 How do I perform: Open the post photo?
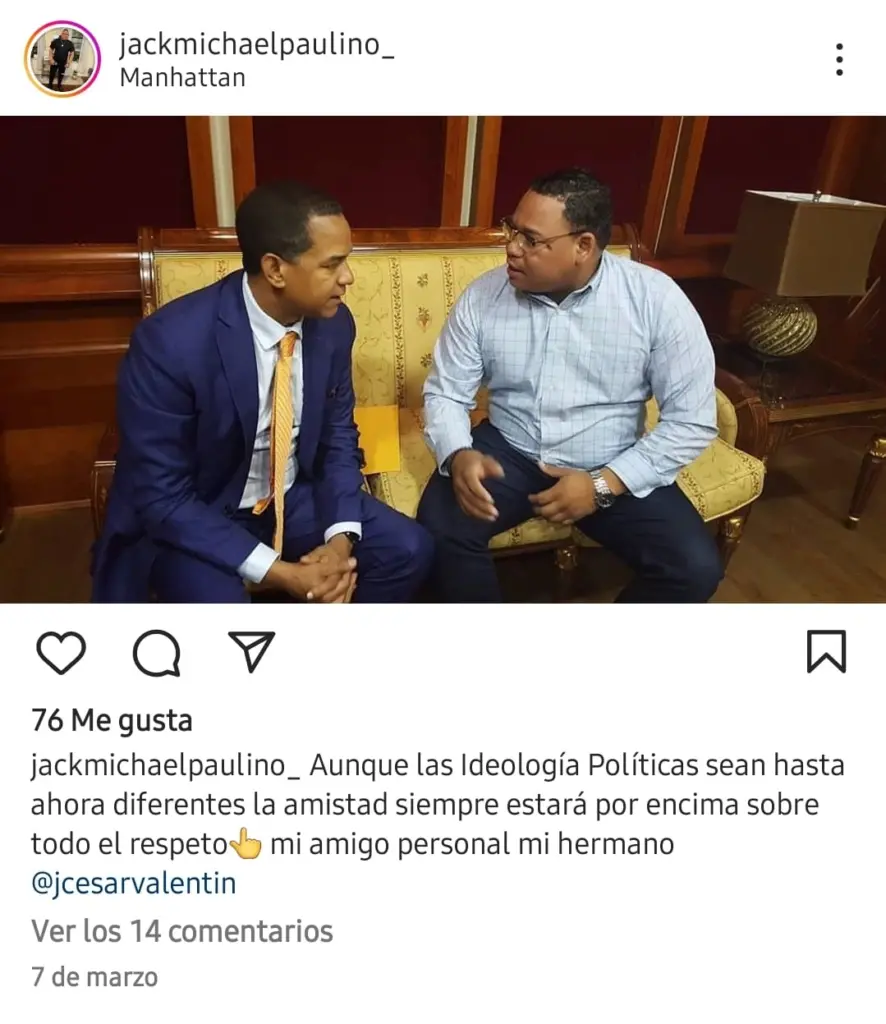pyautogui.click(x=443, y=360)
